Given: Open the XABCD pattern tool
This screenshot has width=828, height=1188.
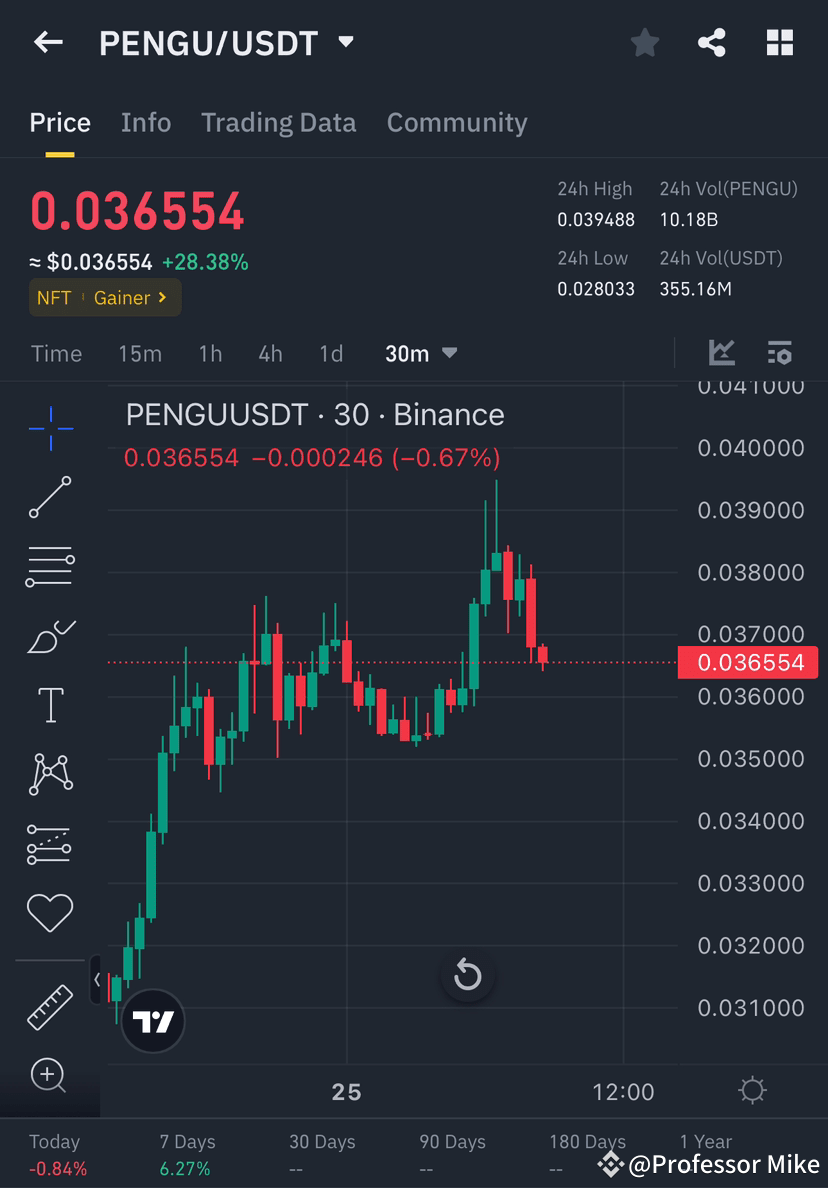Looking at the screenshot, I should 49,773.
